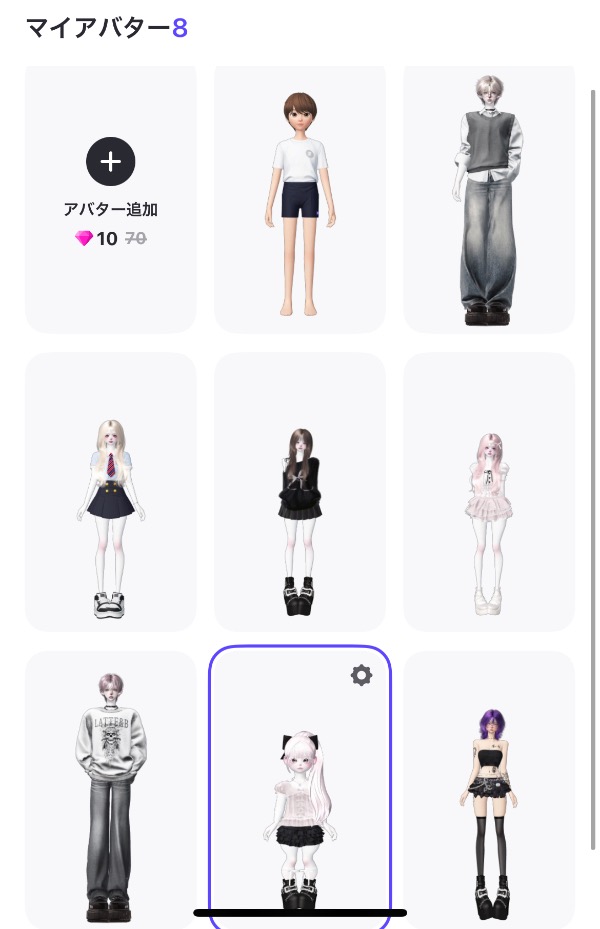Tap the アバター追加 plus button
This screenshot has height=929, width=600.
pos(110,162)
